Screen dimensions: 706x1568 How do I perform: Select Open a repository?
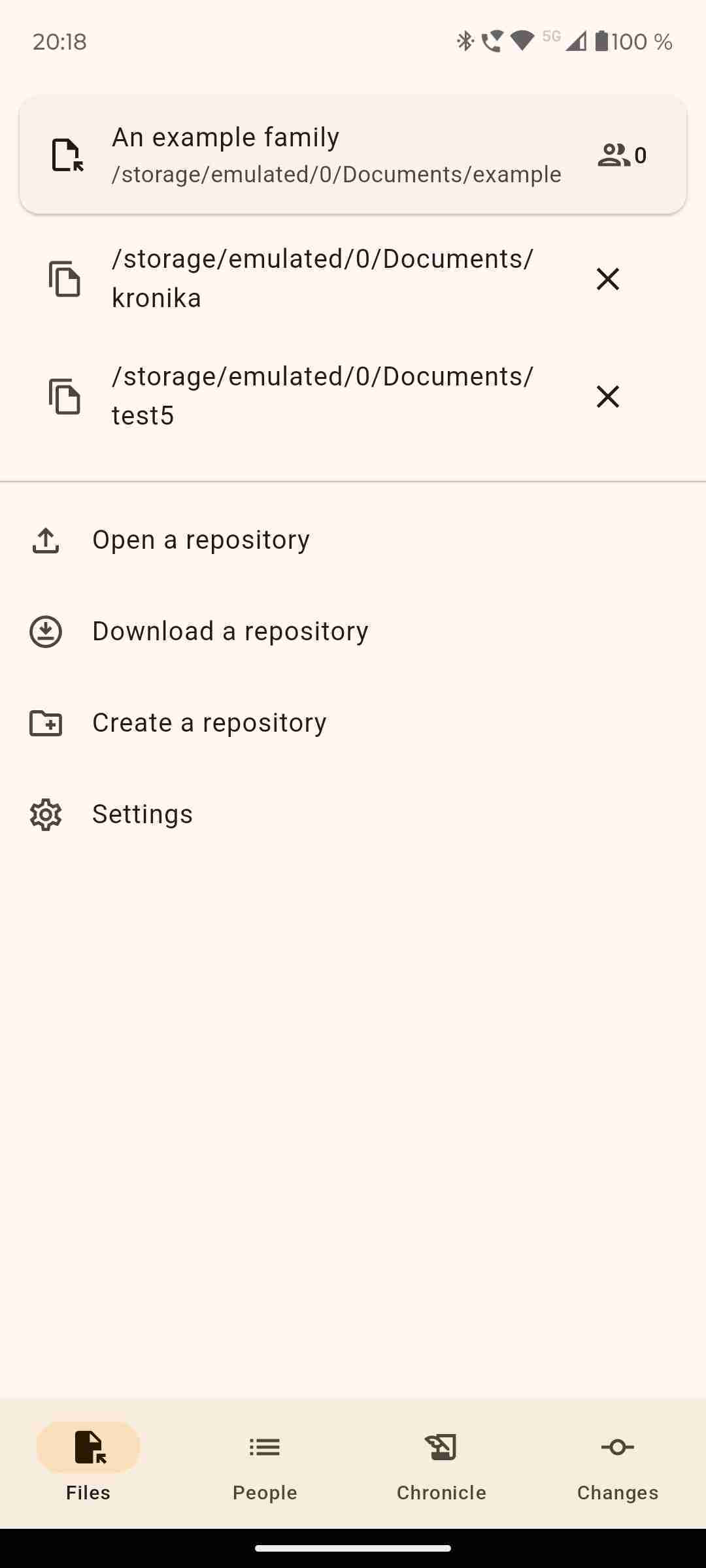click(200, 540)
